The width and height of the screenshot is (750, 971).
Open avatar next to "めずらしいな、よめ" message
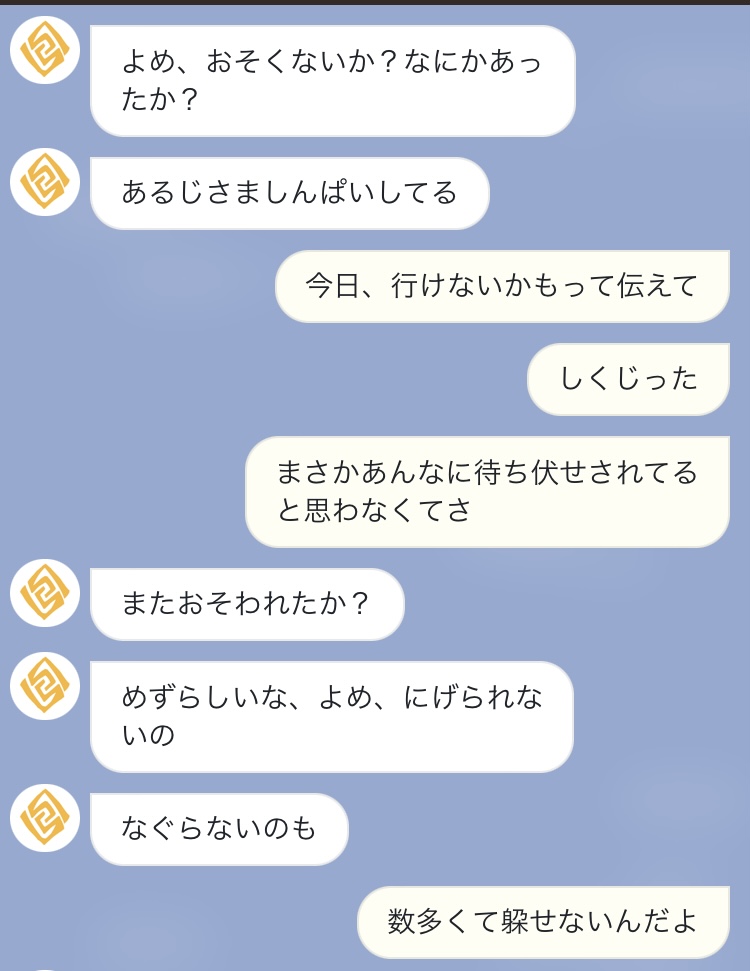45,686
